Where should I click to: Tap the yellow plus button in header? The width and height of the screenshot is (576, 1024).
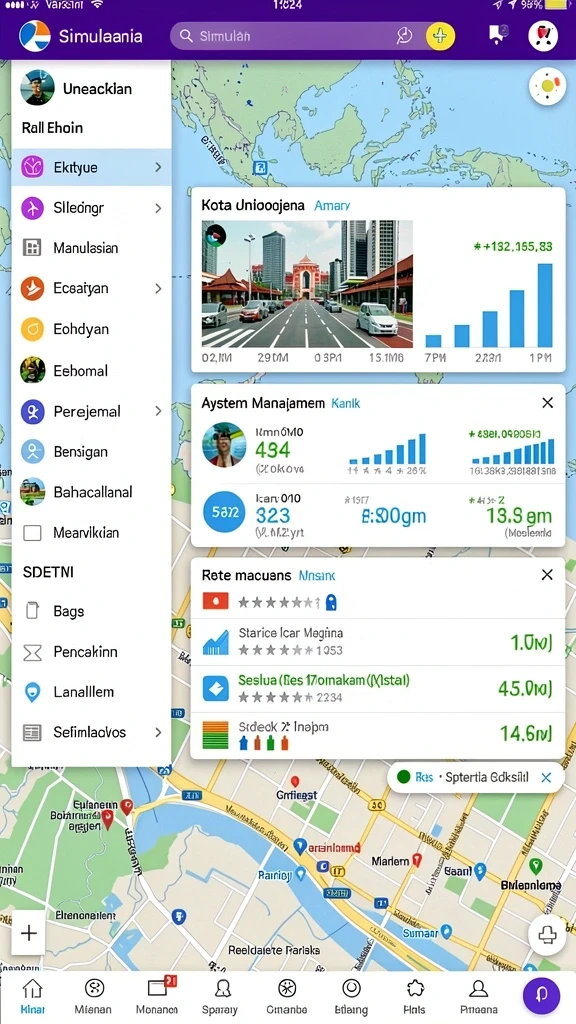click(440, 36)
